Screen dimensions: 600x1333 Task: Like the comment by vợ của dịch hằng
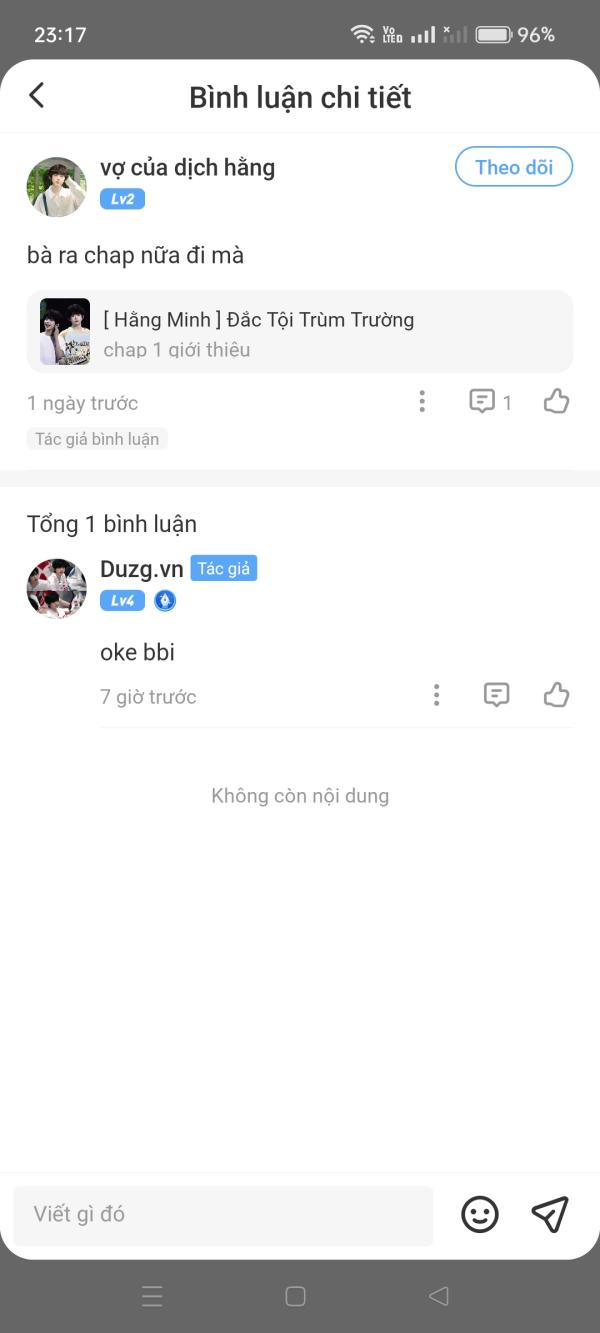point(556,402)
